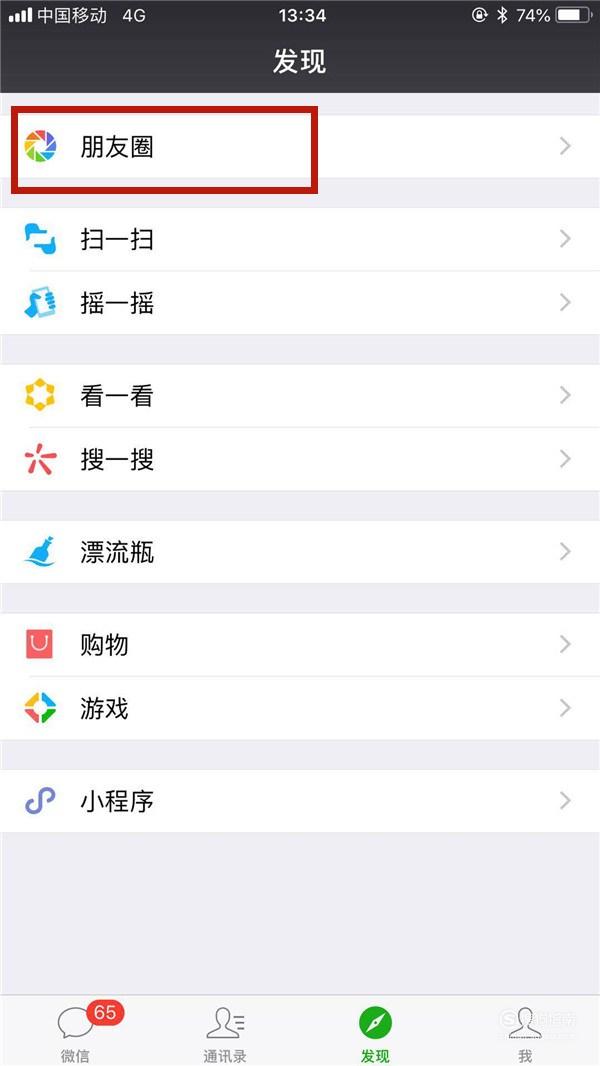Open 看一看 top stories
This screenshot has height=1066, width=600.
(x=300, y=396)
